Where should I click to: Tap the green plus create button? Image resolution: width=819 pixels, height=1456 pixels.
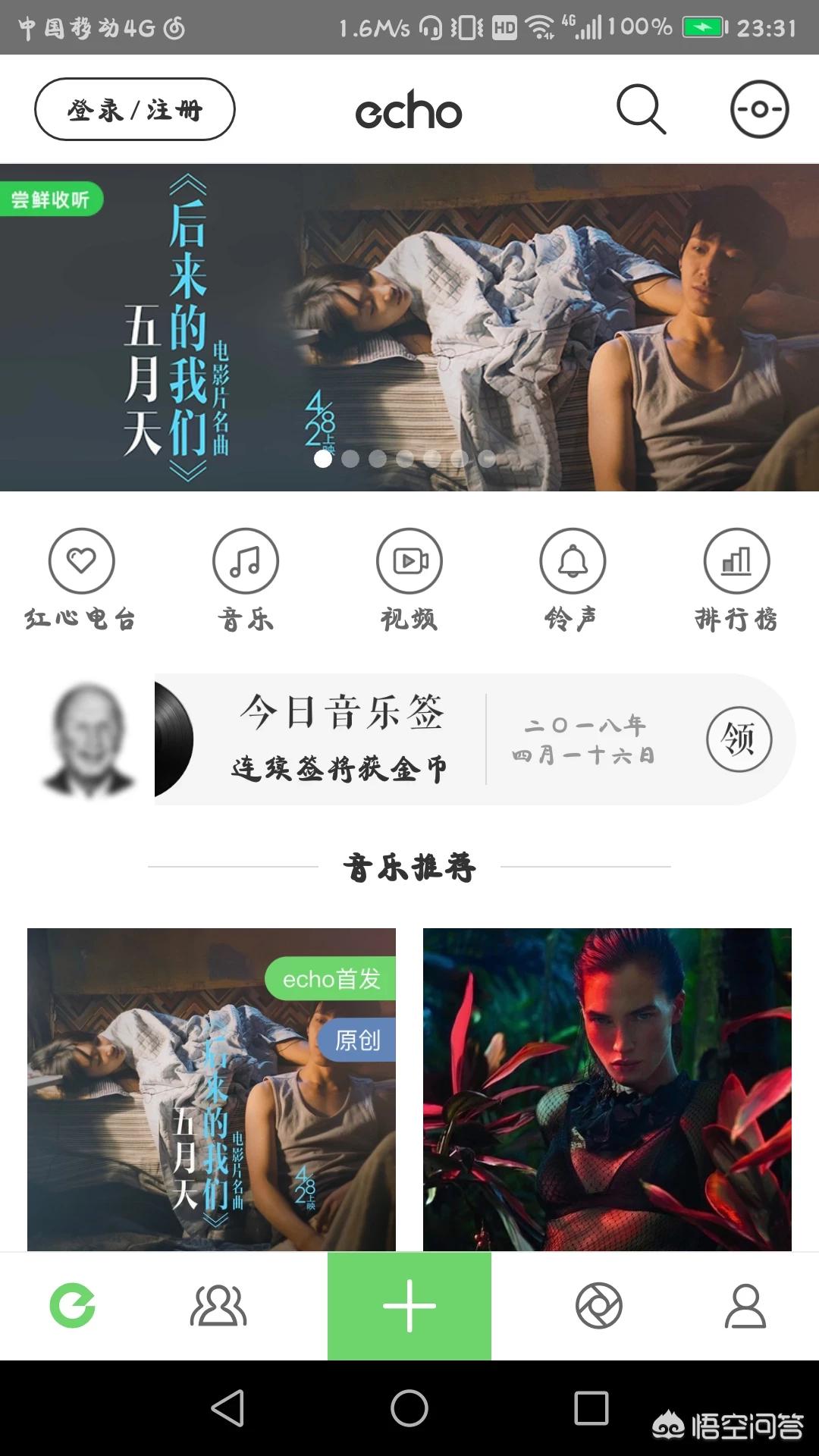(409, 1306)
